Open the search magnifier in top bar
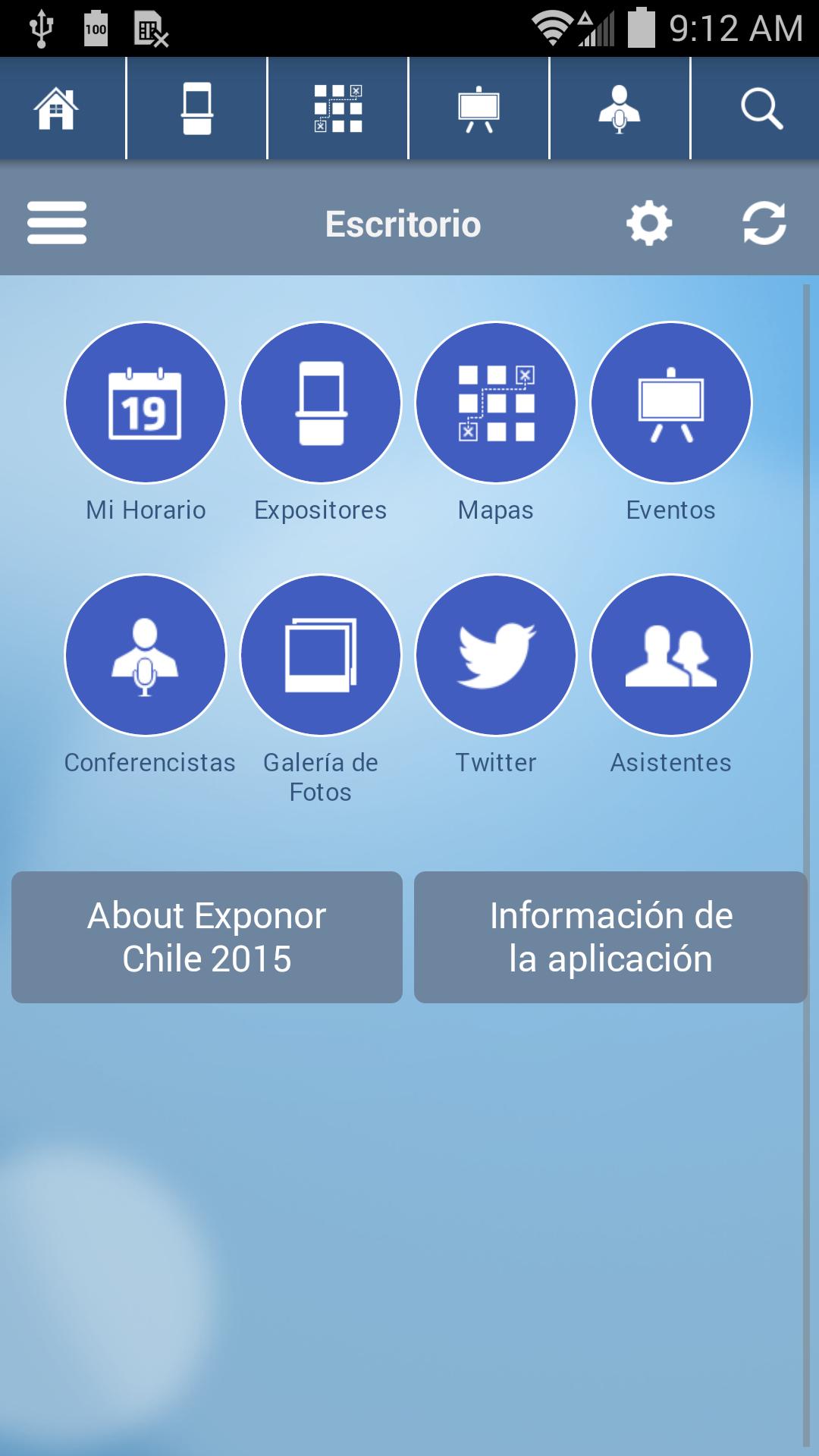This screenshot has height=1456, width=819. 761,107
